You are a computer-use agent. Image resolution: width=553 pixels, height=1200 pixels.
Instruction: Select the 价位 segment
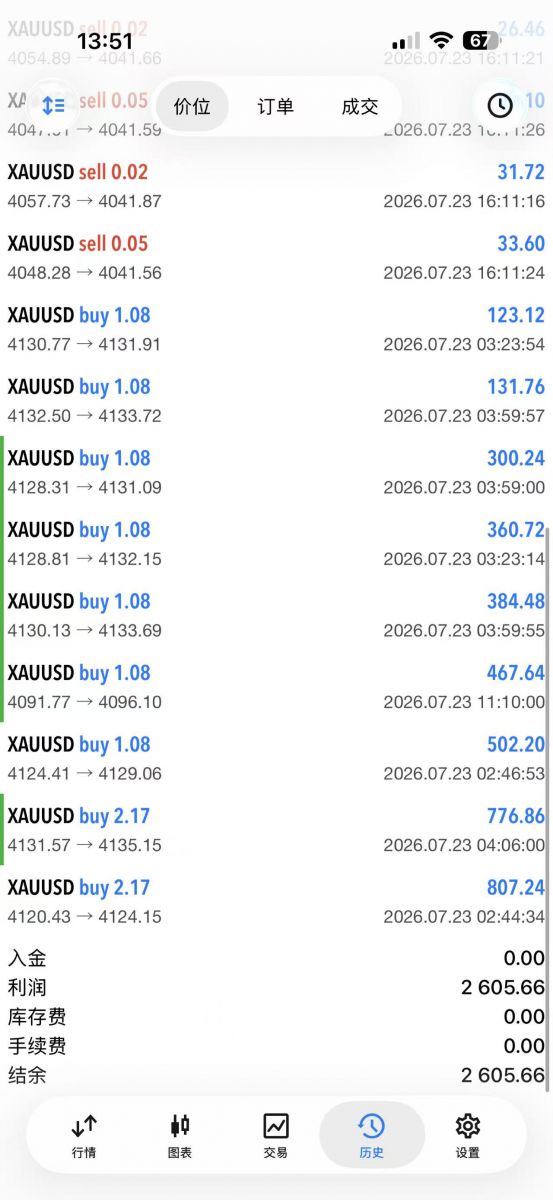coord(192,106)
